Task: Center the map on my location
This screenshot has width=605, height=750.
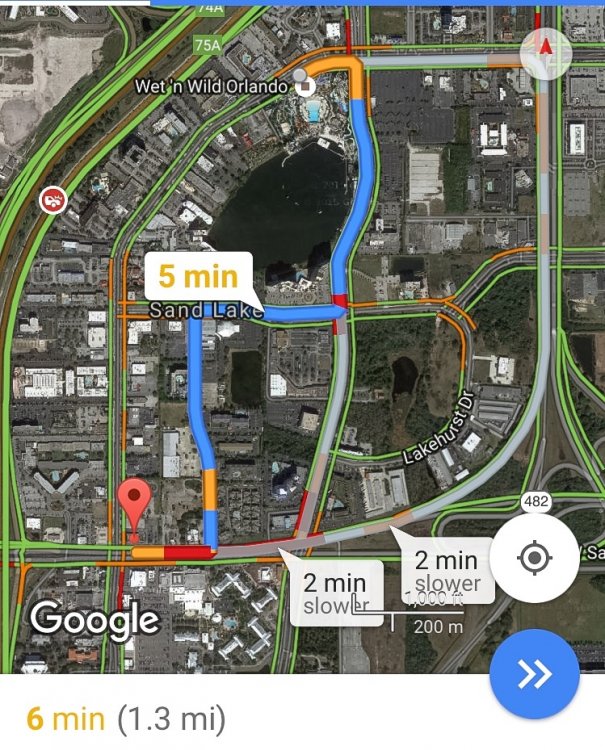Action: point(535,557)
